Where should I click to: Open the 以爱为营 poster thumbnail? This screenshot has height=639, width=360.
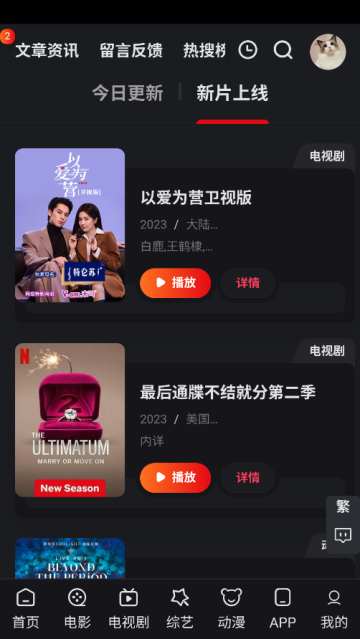click(x=70, y=225)
